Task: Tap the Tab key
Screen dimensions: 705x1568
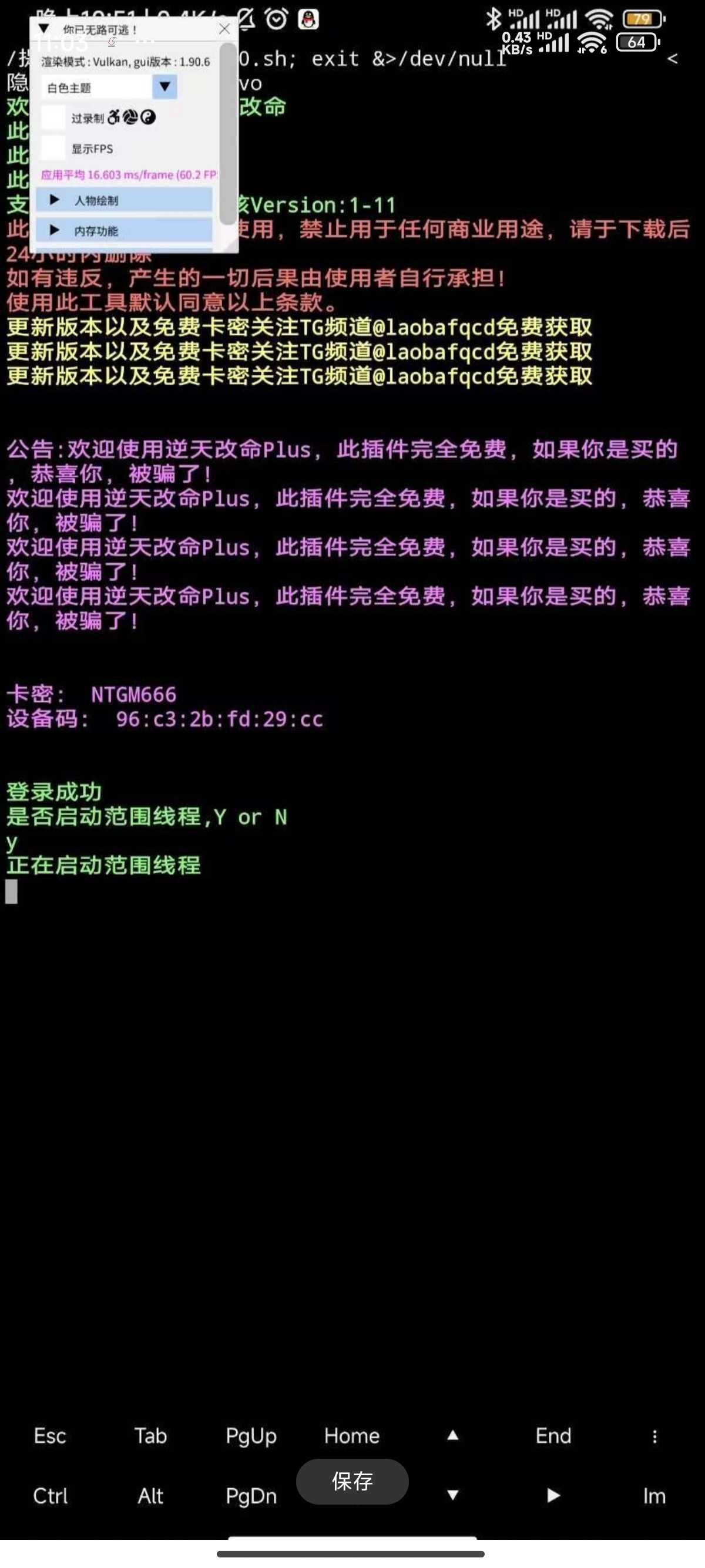Action: (150, 1436)
